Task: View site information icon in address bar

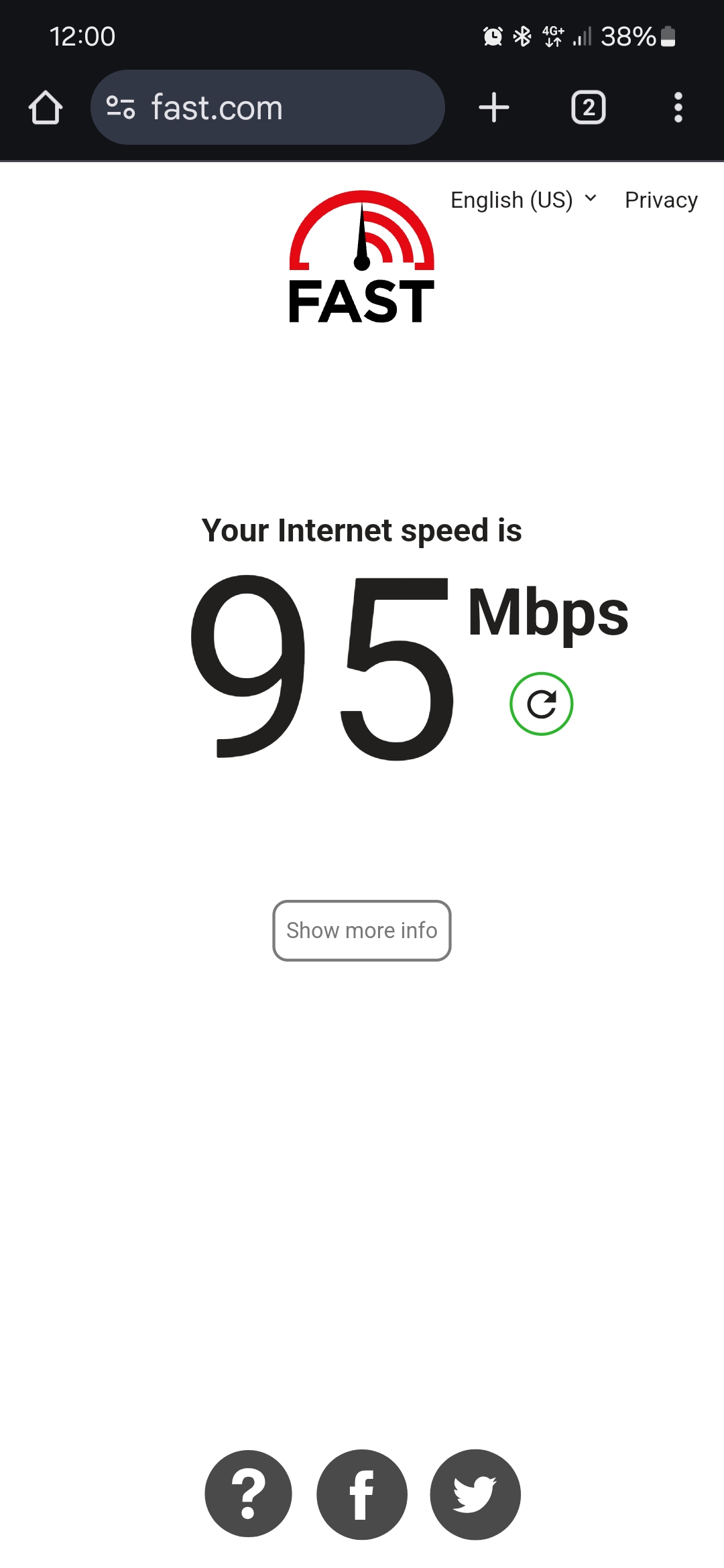Action: pyautogui.click(x=121, y=107)
